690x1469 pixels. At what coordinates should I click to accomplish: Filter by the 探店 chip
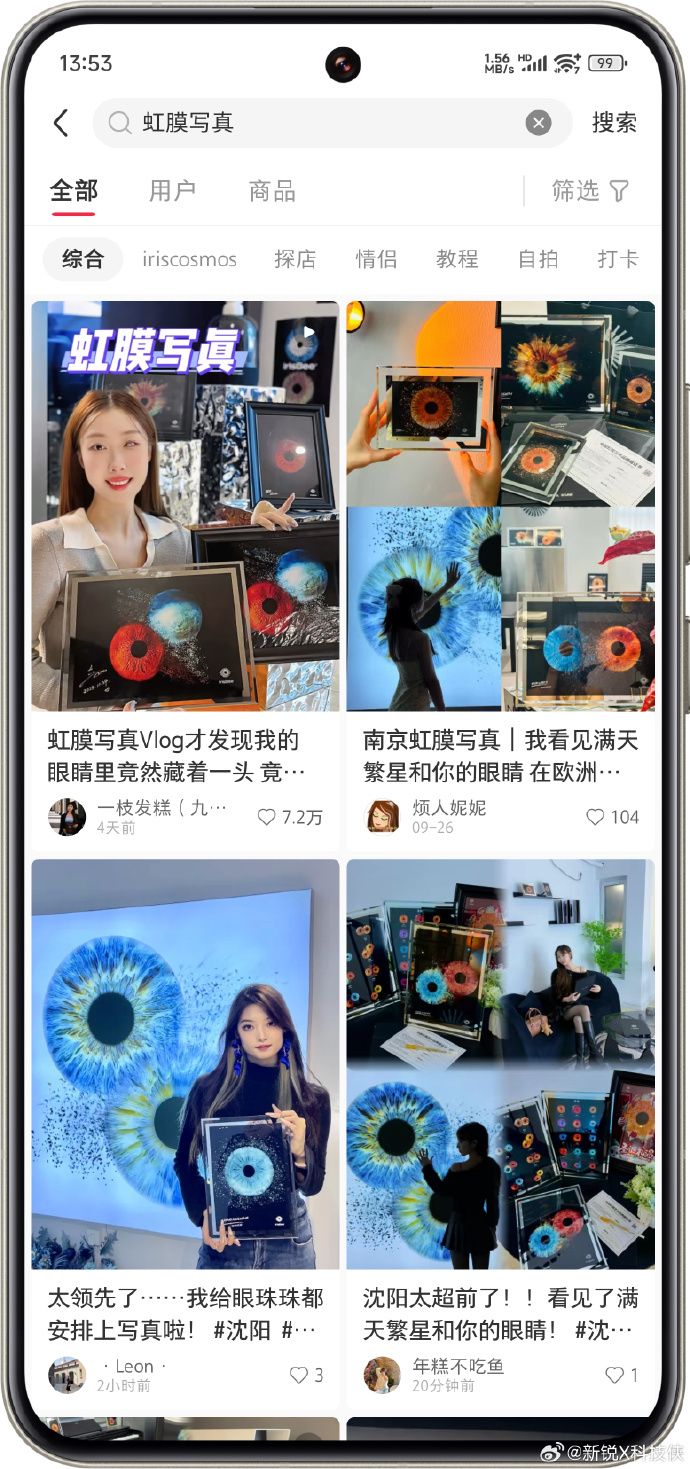(294, 259)
